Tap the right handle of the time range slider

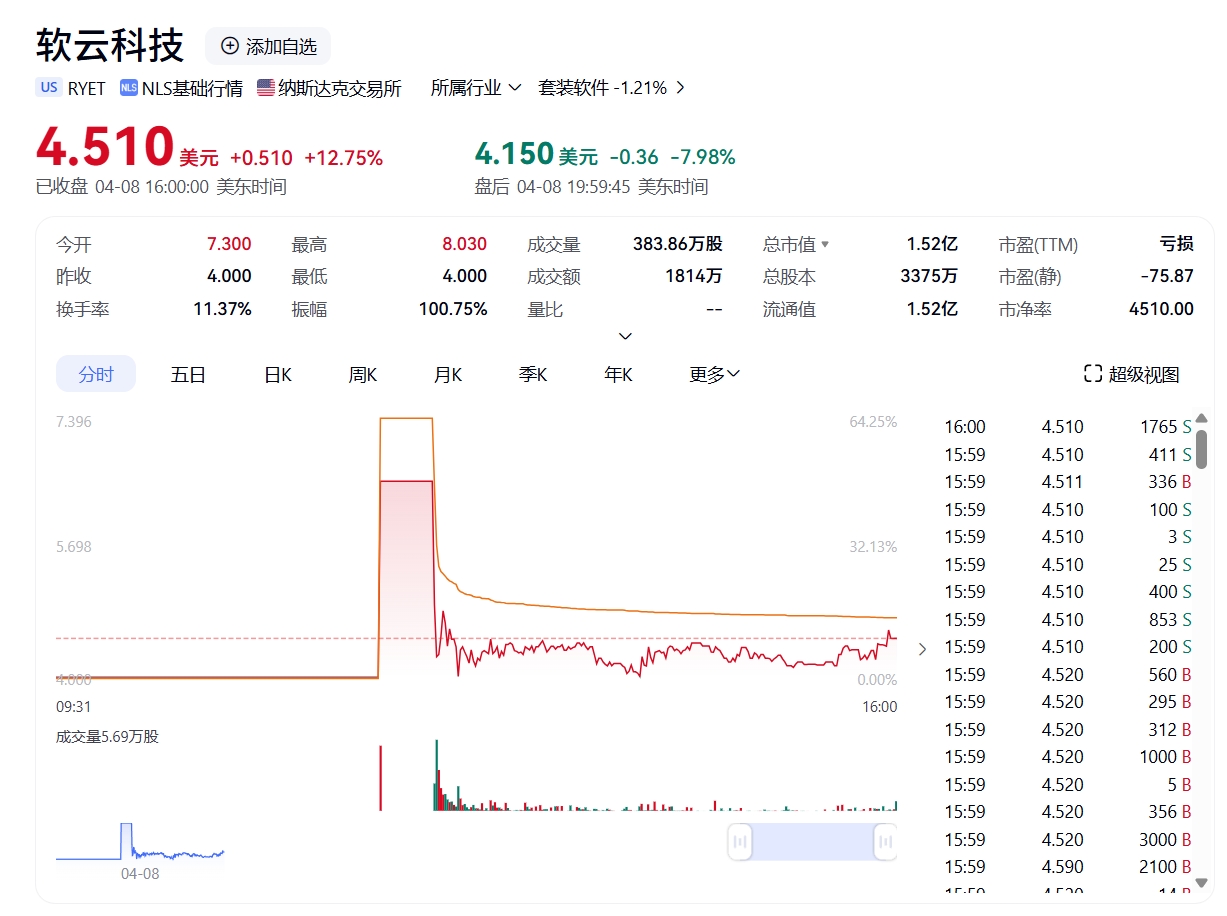point(885,842)
